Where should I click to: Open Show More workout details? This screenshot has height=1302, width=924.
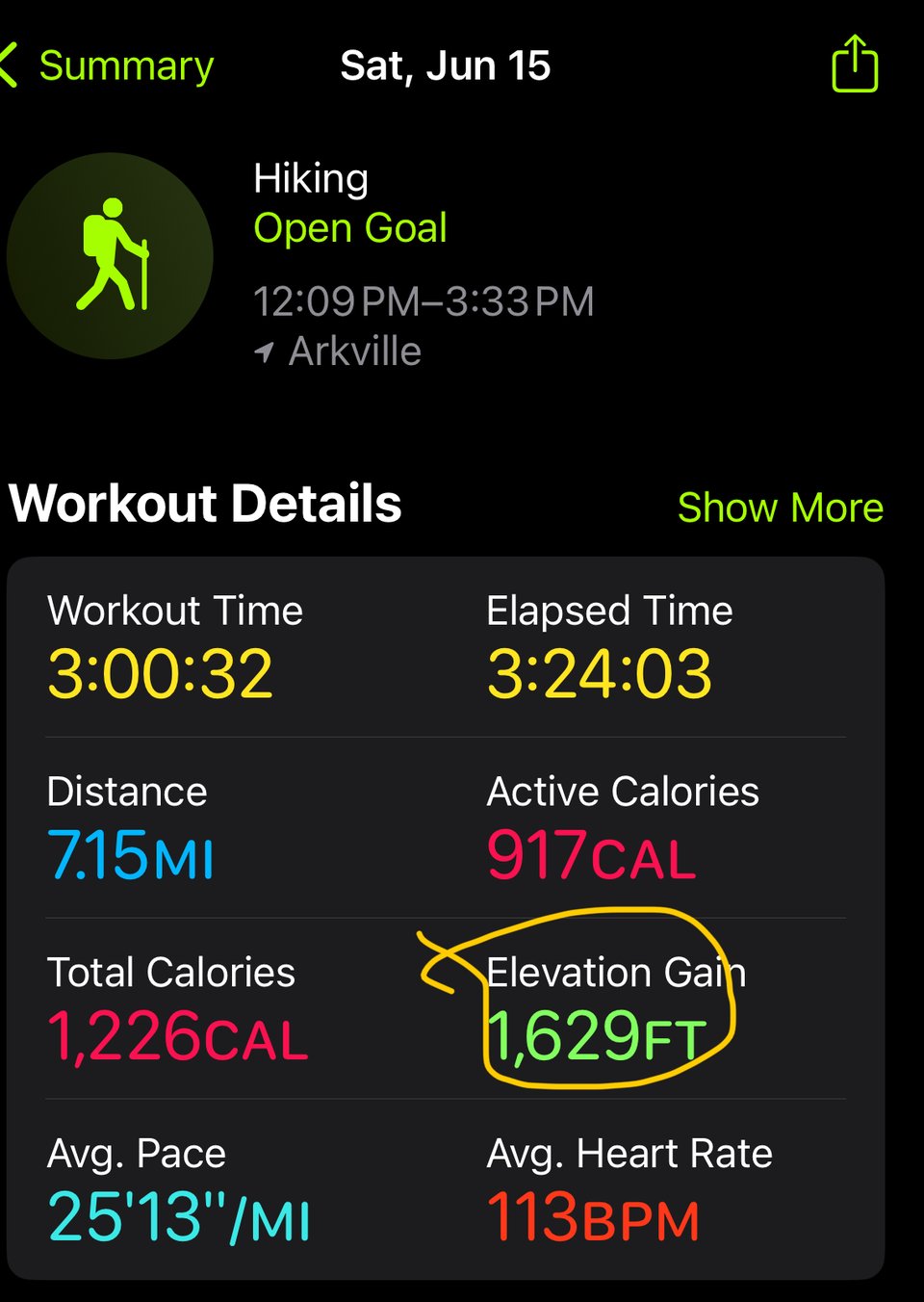point(782,507)
